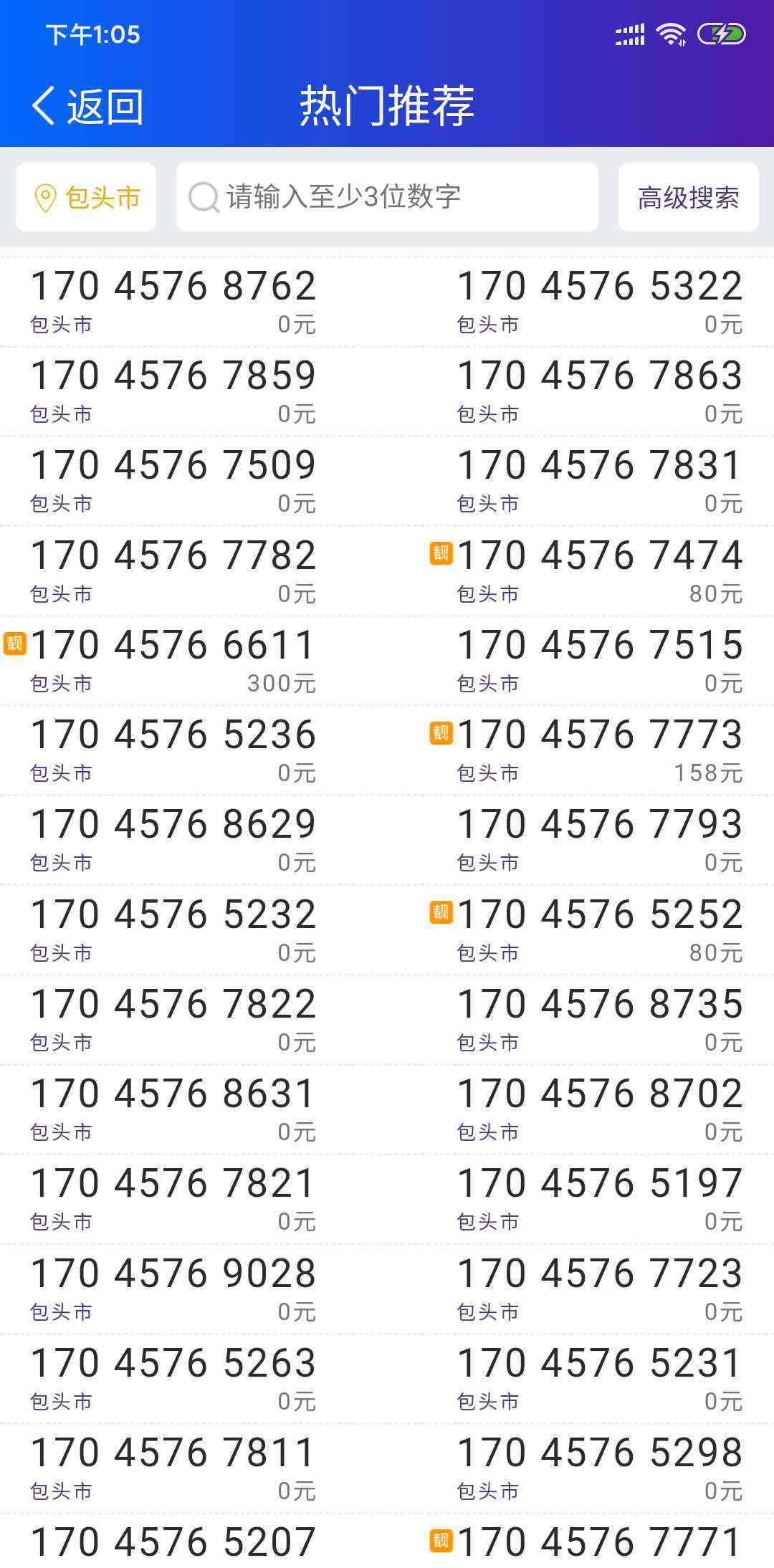Open the 包头市 city selector
Screen dimensions: 774x1568
pyautogui.click(x=86, y=197)
